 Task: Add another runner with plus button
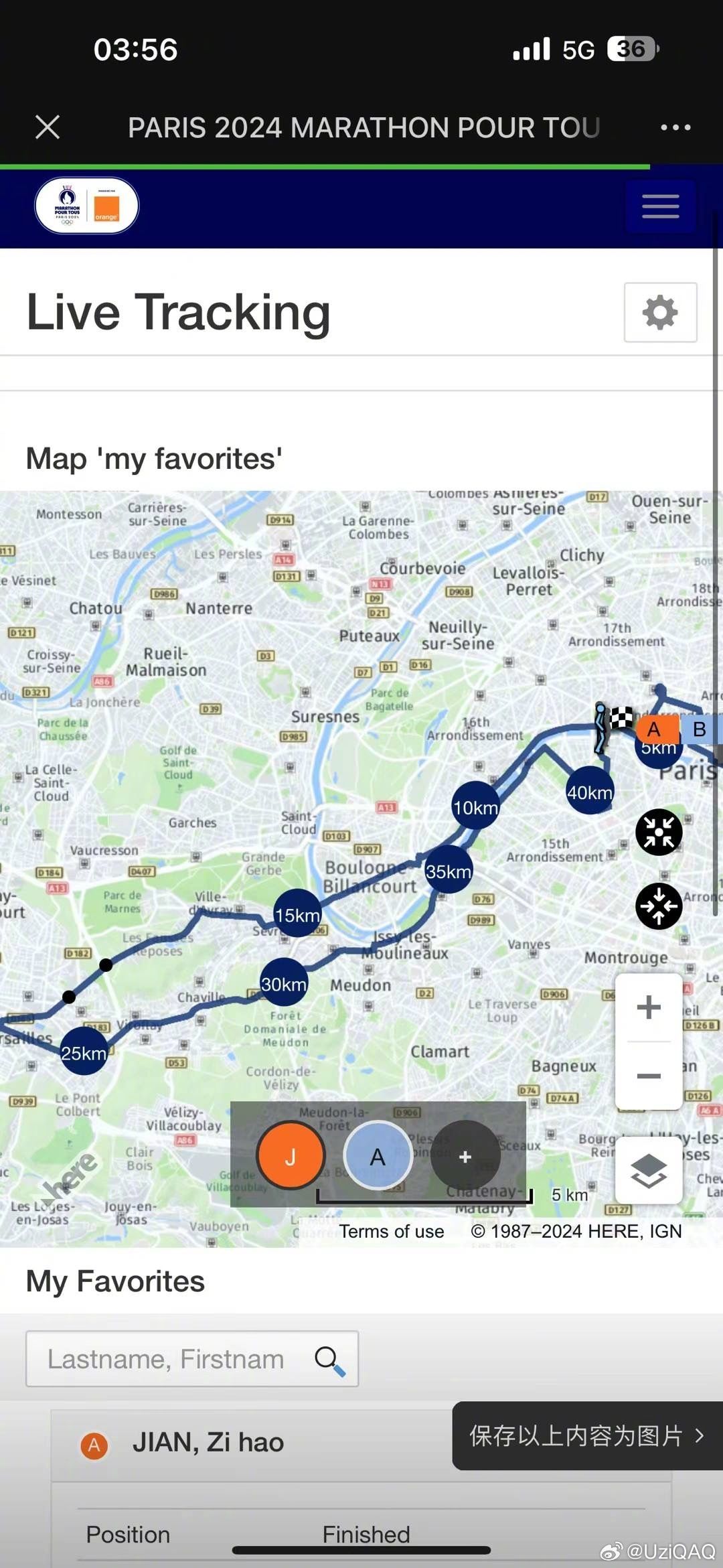[x=465, y=1156]
